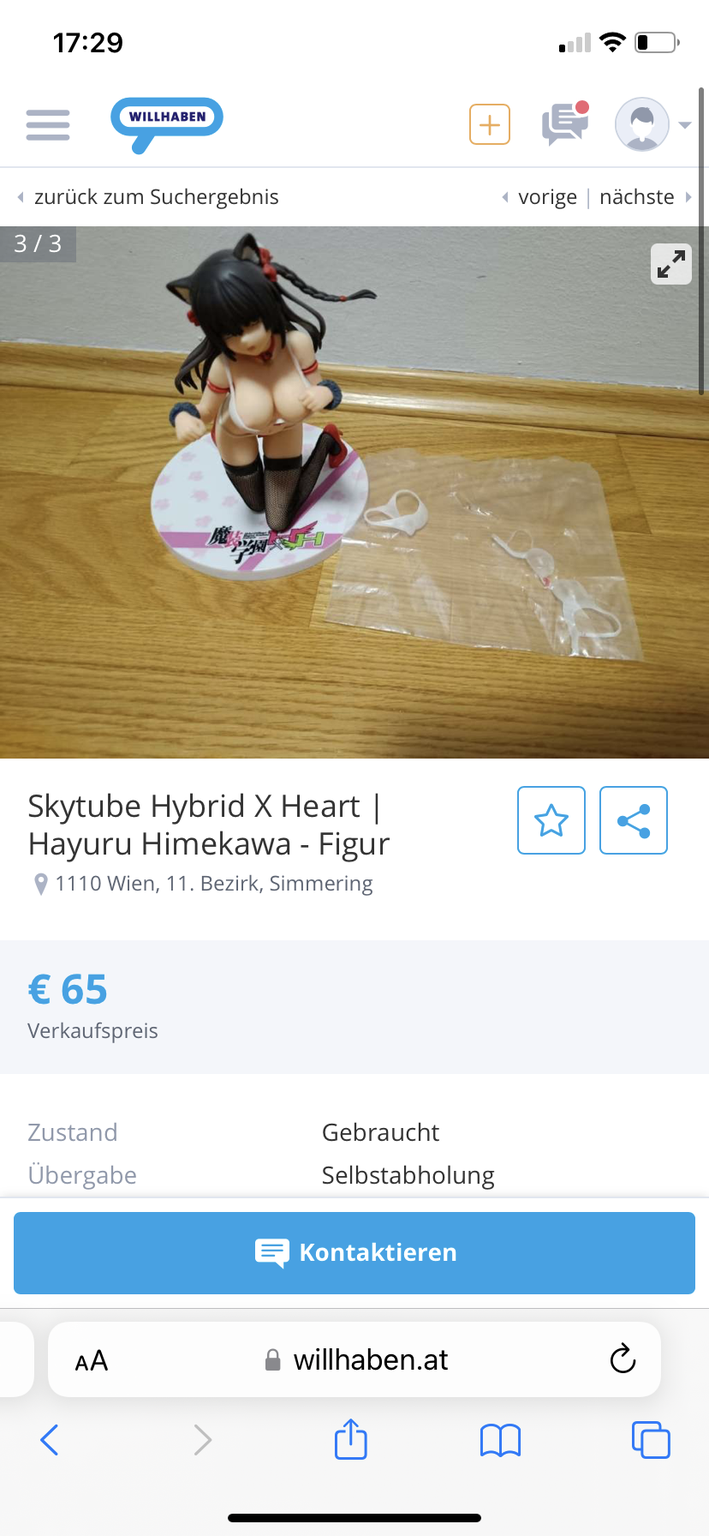The image size is (709, 1536).
Task: Go to the Willhaben home logo
Action: (x=166, y=124)
